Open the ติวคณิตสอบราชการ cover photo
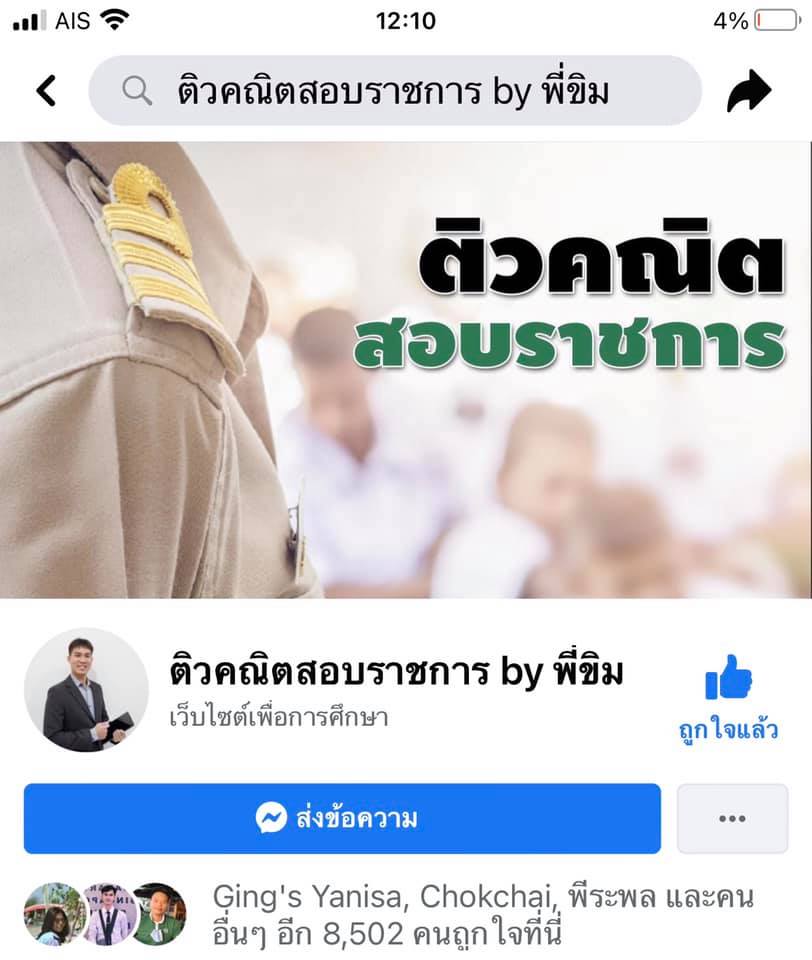The width and height of the screenshot is (812, 960). 406,370
